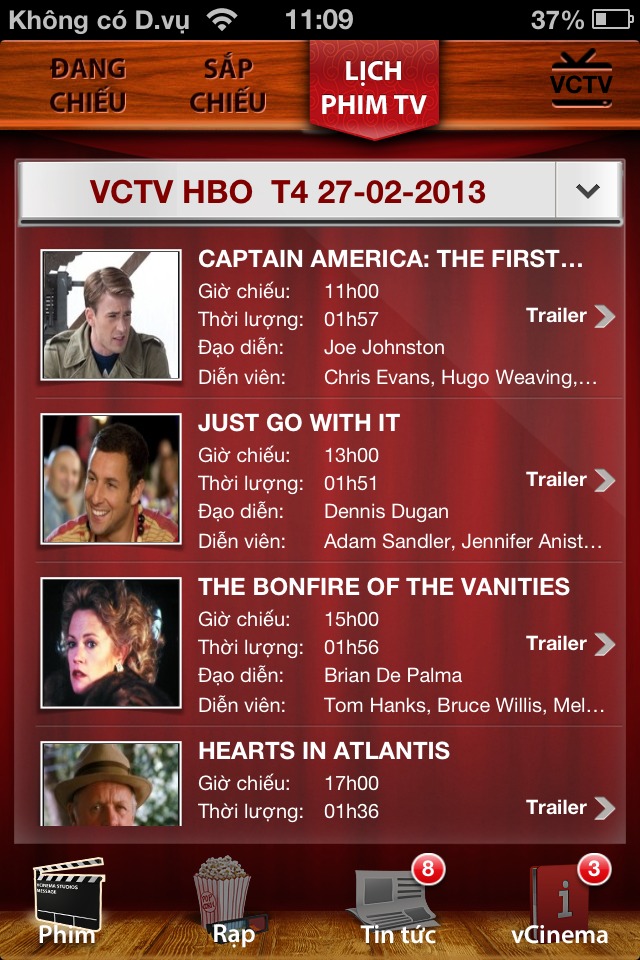Open the Hearts in Atlantis thumbnail
This screenshot has height=960, width=640.
[111, 785]
